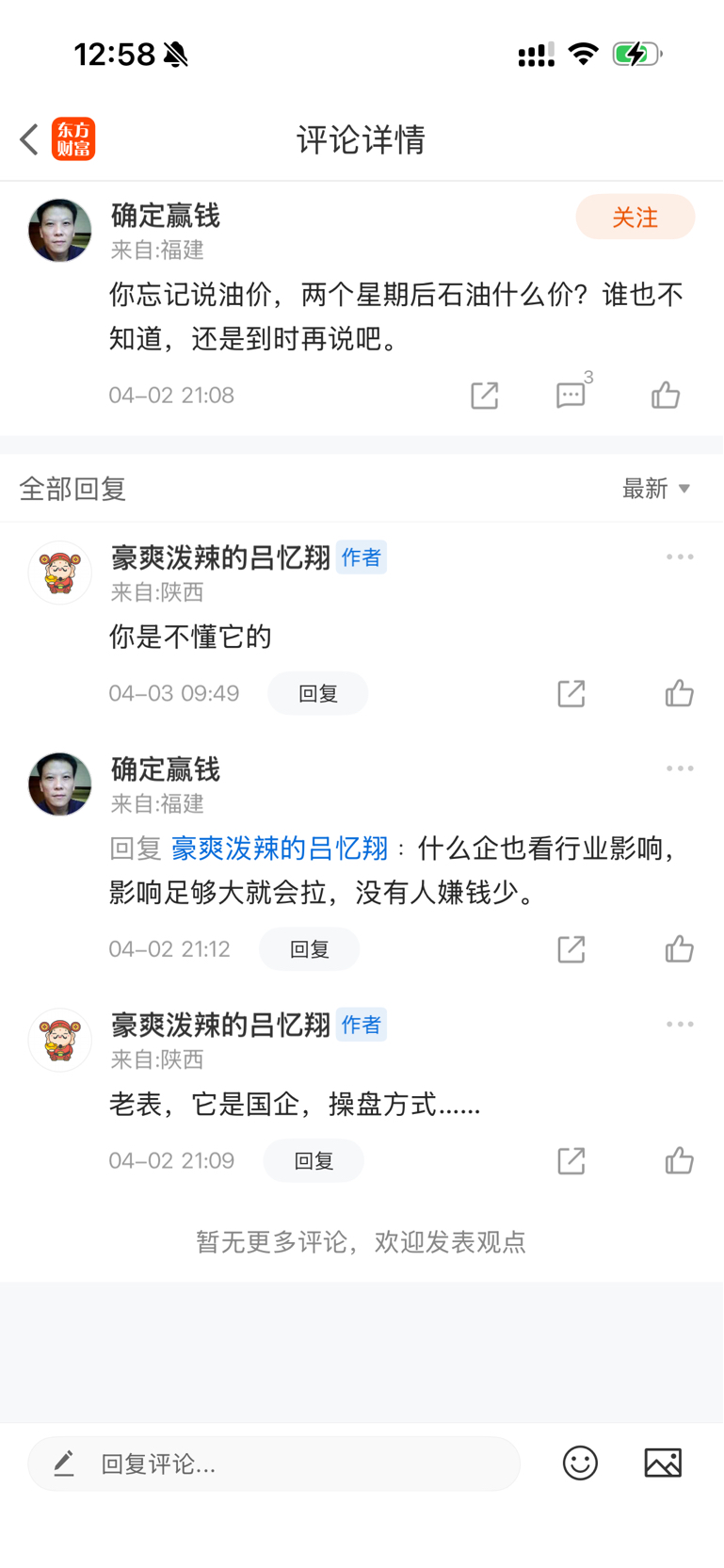Tap the 回复评论 input field
The height and width of the screenshot is (1568, 724).
[274, 1463]
